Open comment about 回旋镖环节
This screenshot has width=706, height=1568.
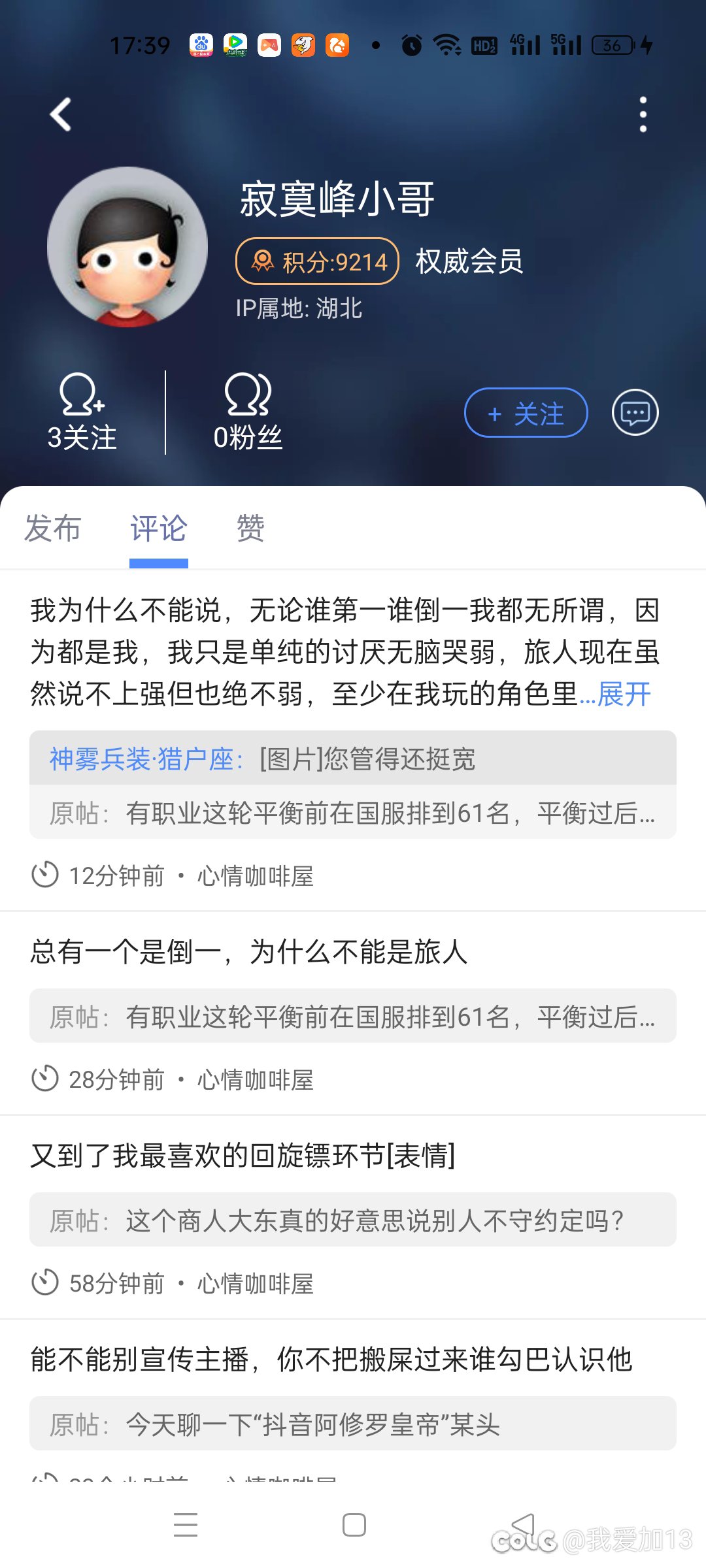coord(243,1155)
